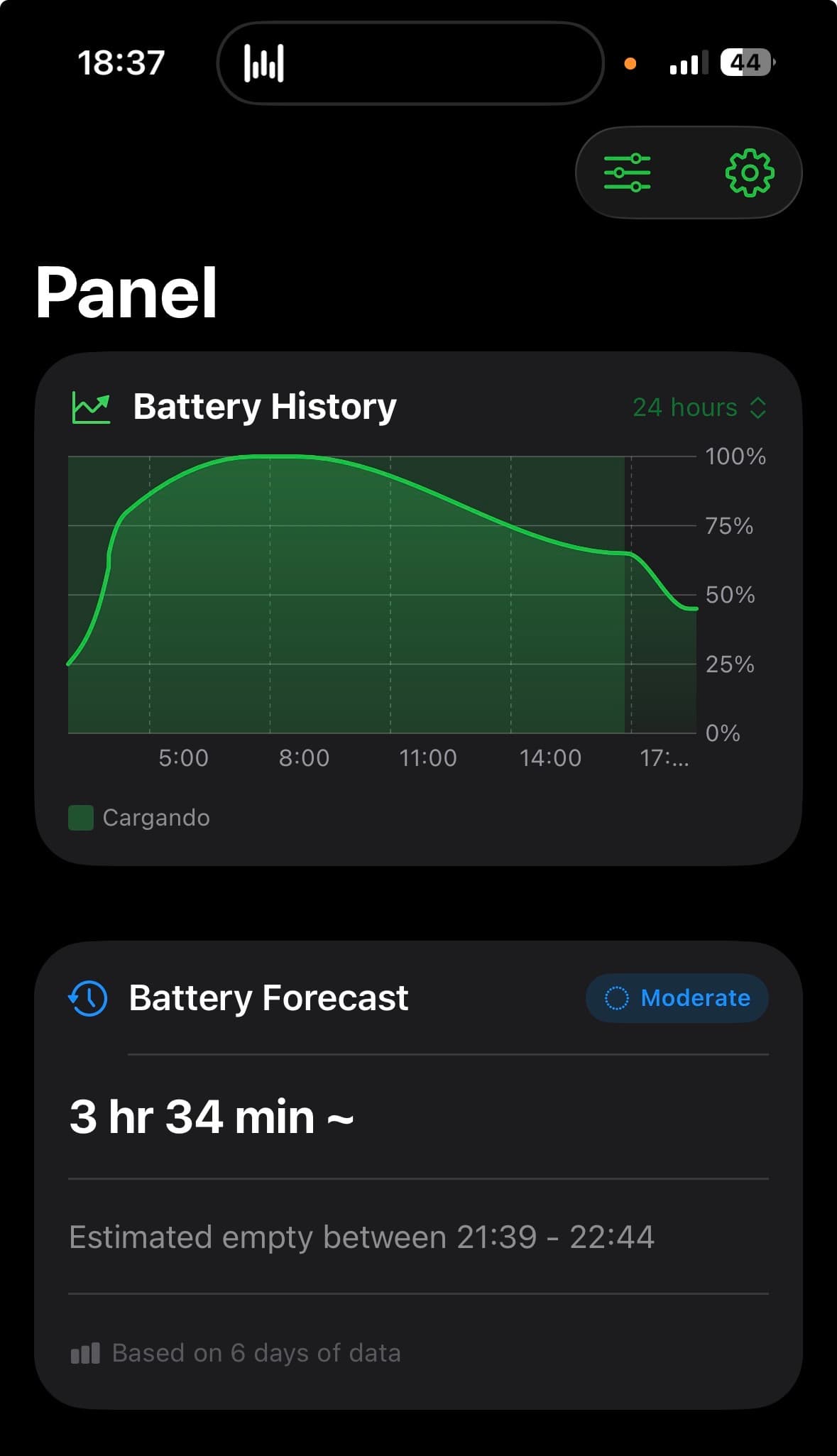Toggle the Moderate usage badge
This screenshot has height=1456, width=837.
[x=675, y=998]
